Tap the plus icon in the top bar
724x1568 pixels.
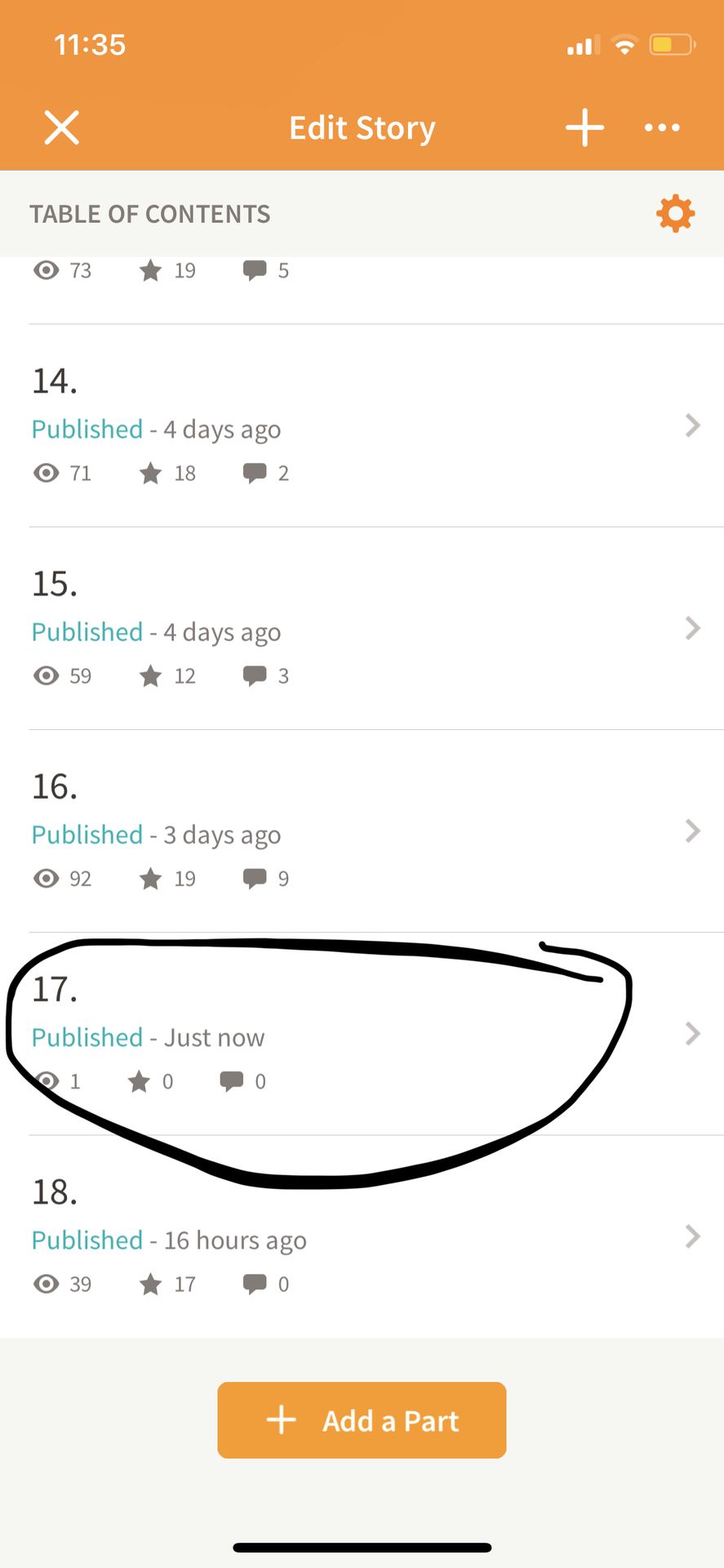tap(584, 127)
